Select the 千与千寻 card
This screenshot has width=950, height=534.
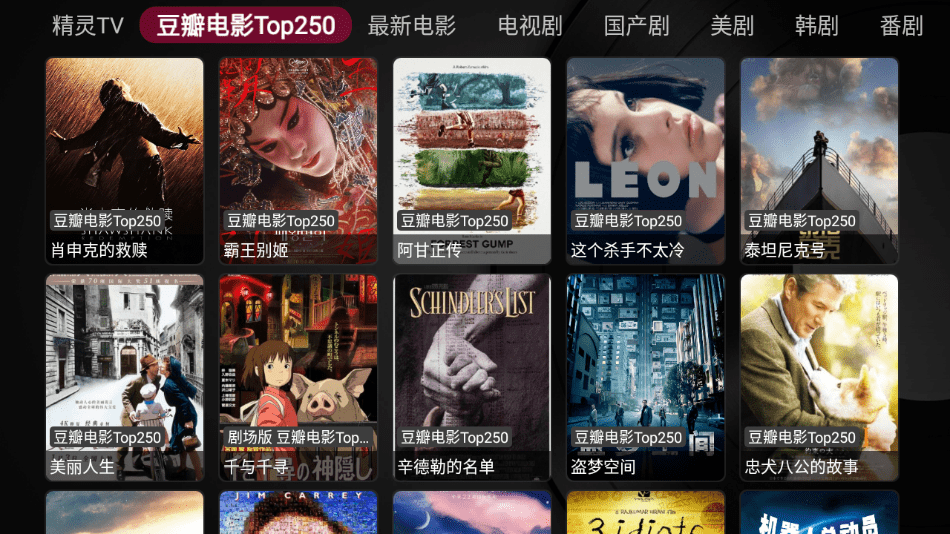tap(298, 377)
